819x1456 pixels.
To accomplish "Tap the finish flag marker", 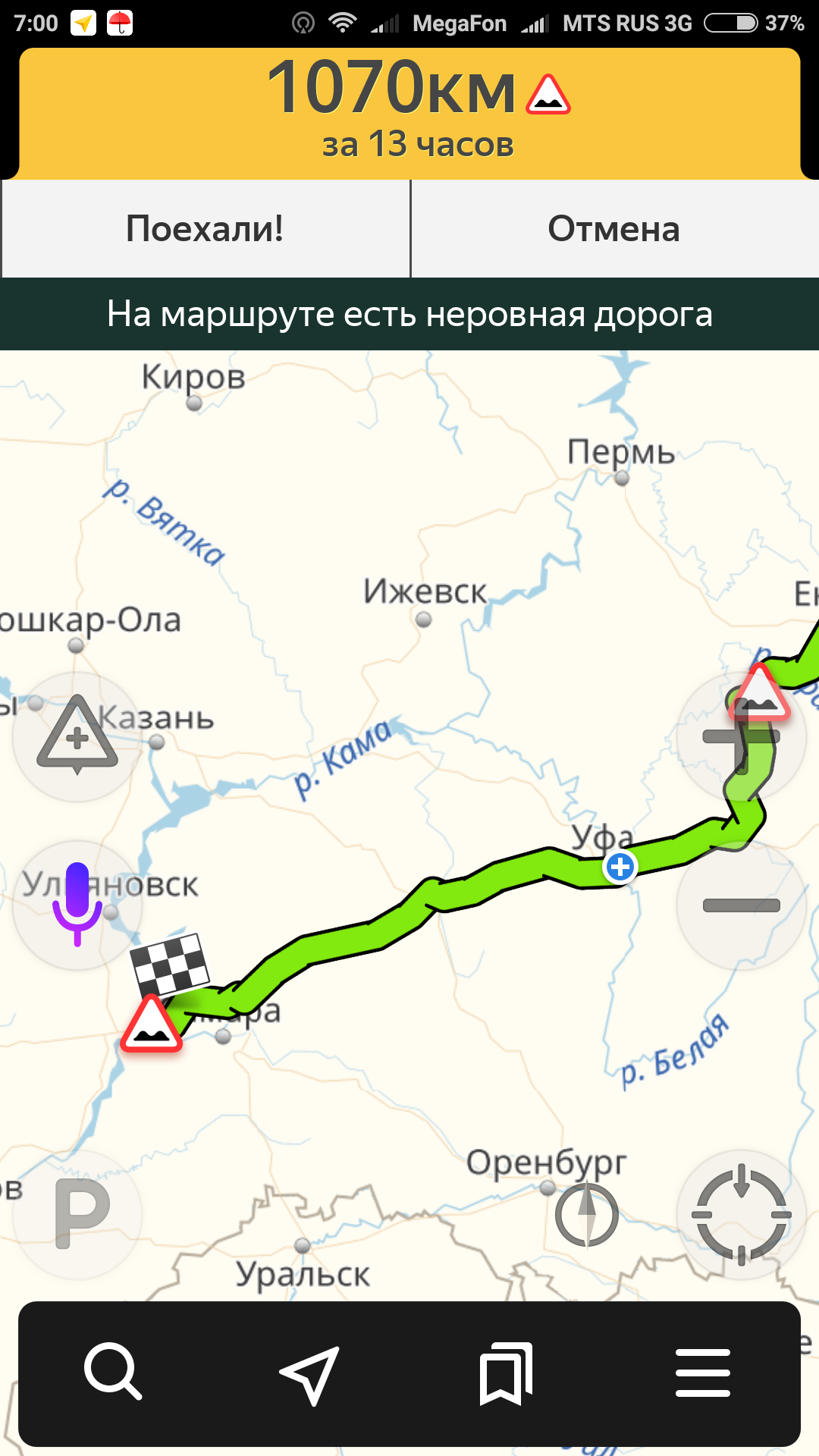I will pyautogui.click(x=170, y=965).
